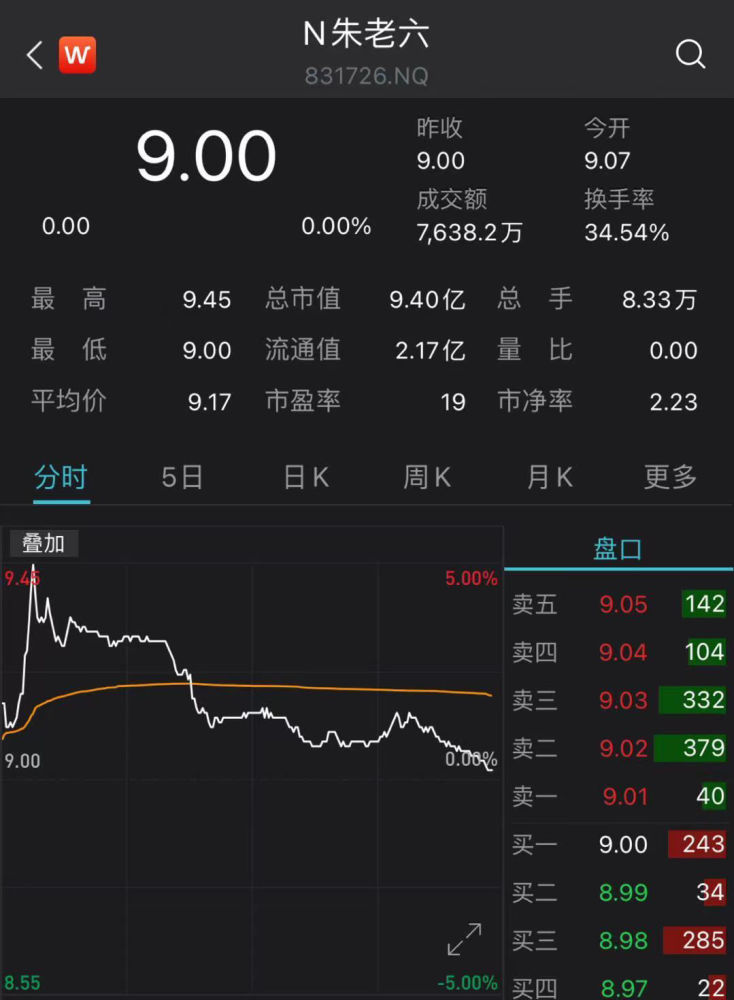This screenshot has height=1000, width=734.
Task: Go back using the arrow icon
Action: click(x=35, y=55)
